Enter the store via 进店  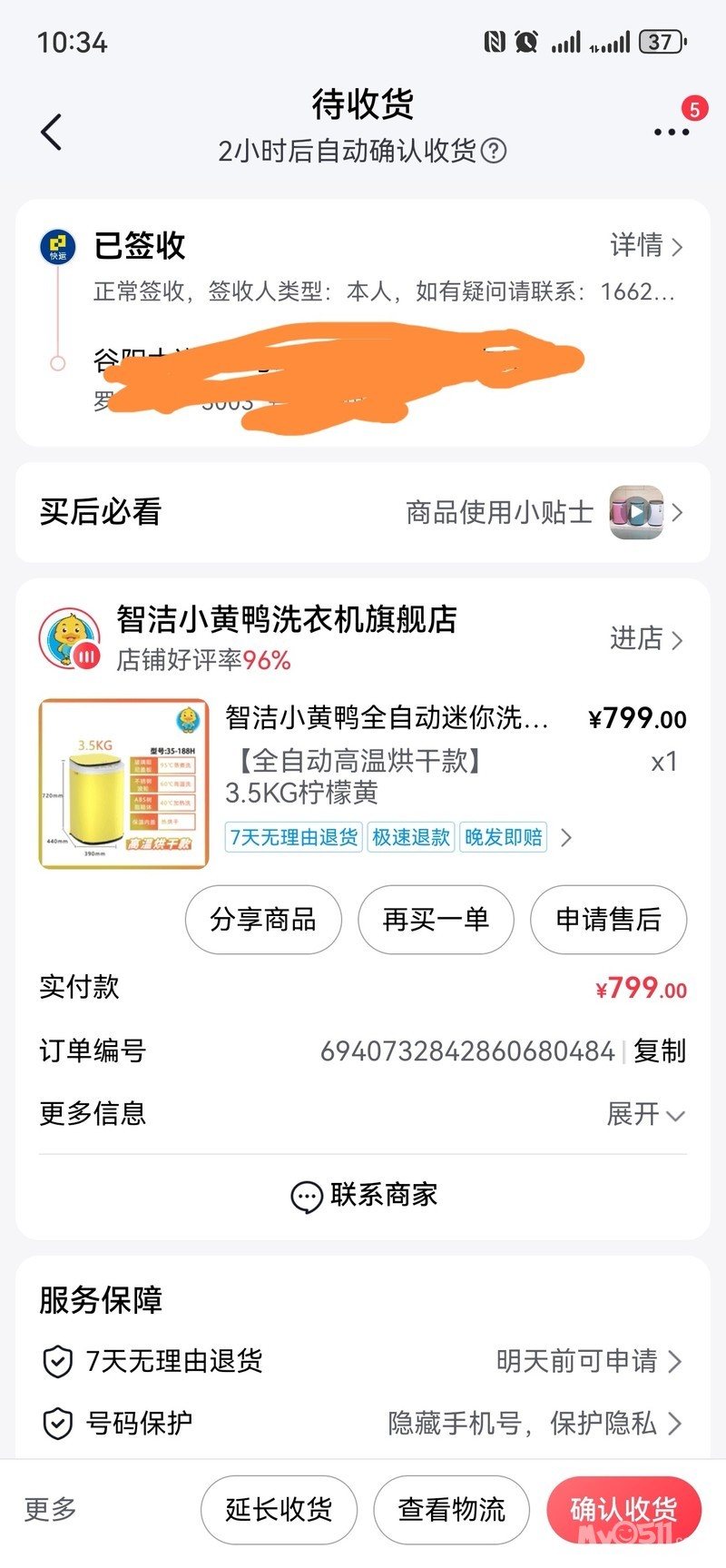646,638
